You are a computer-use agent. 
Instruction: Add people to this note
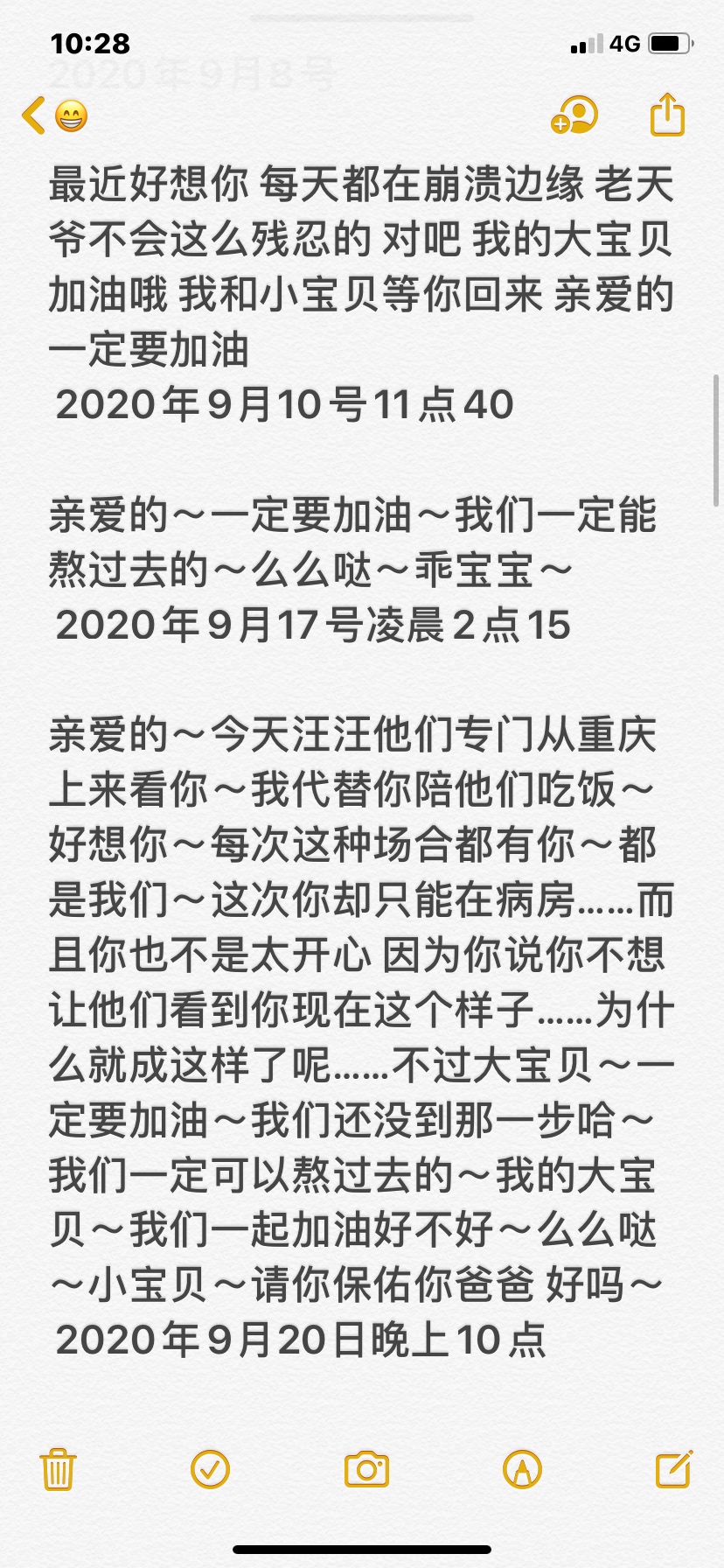point(574,115)
